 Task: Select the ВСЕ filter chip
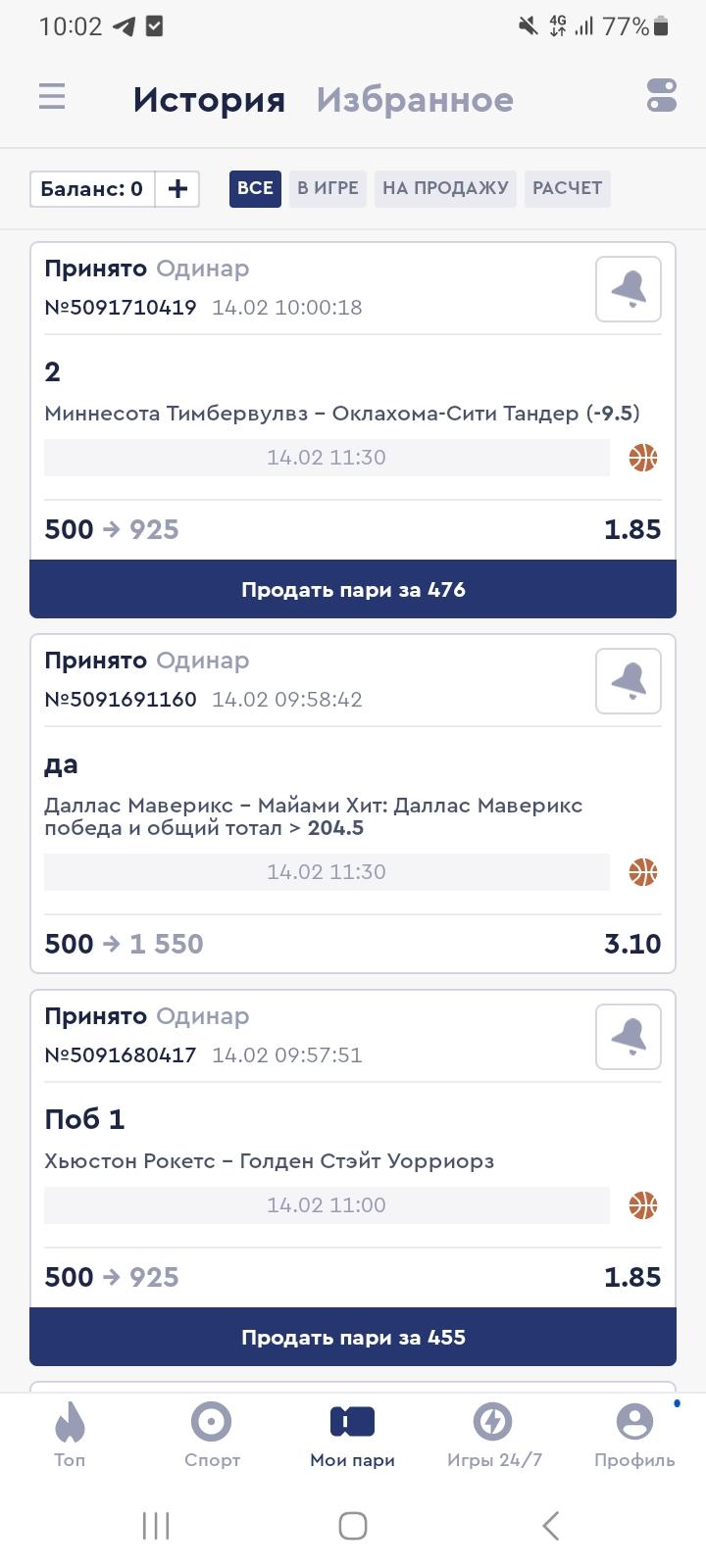pos(255,188)
